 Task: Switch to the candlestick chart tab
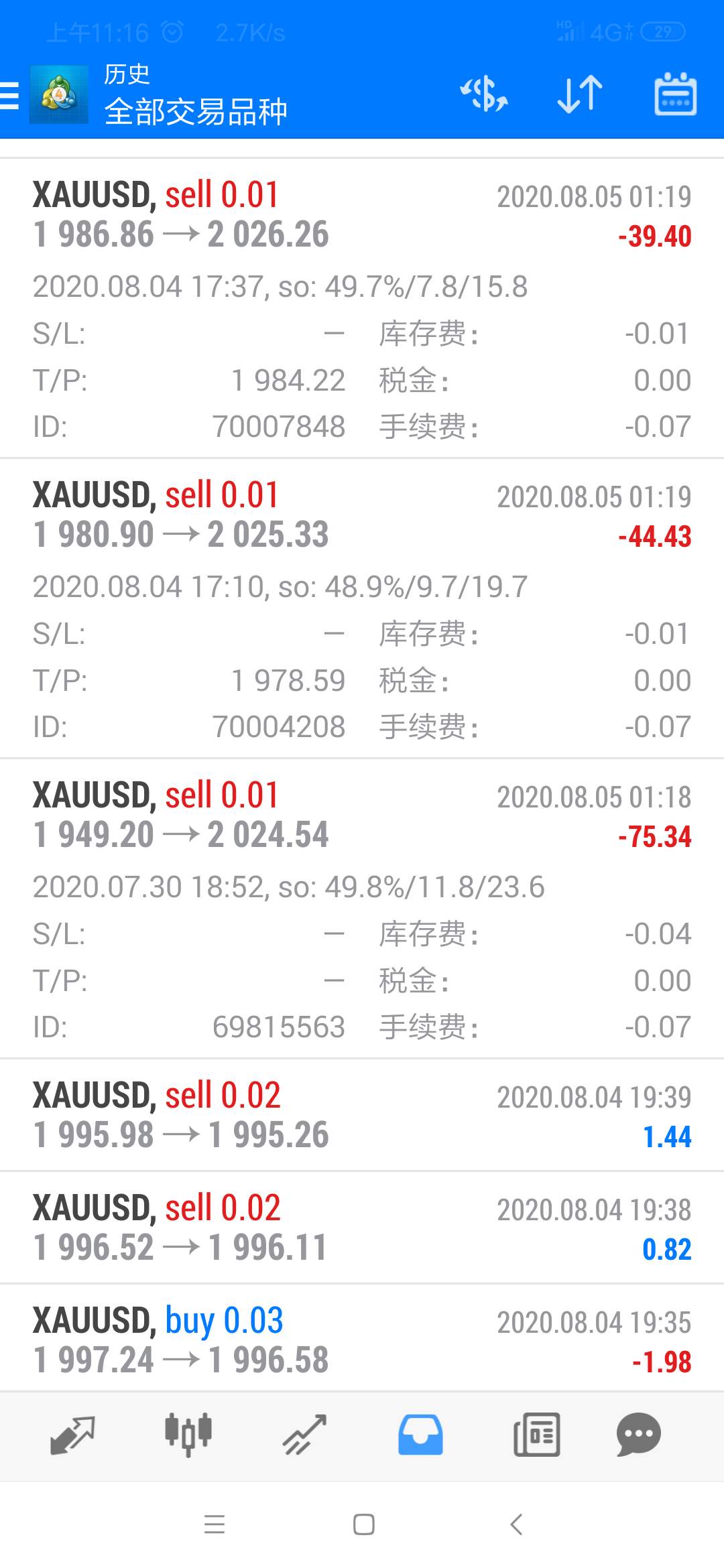pos(188,1435)
